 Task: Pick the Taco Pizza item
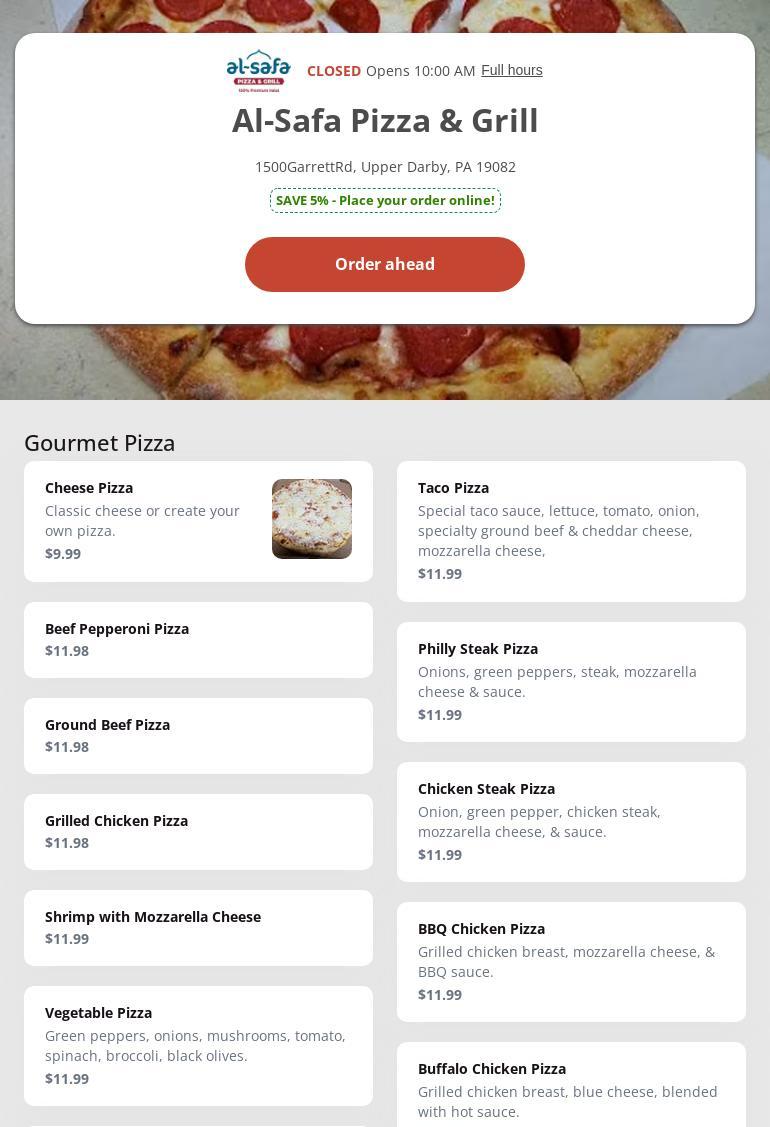point(571,531)
